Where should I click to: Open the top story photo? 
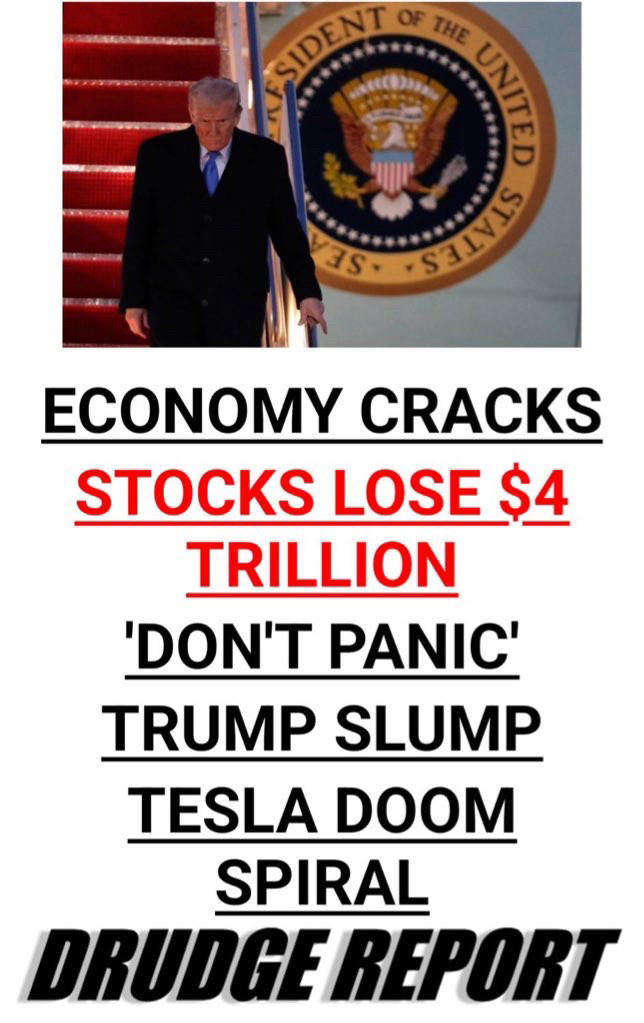pos(322,174)
